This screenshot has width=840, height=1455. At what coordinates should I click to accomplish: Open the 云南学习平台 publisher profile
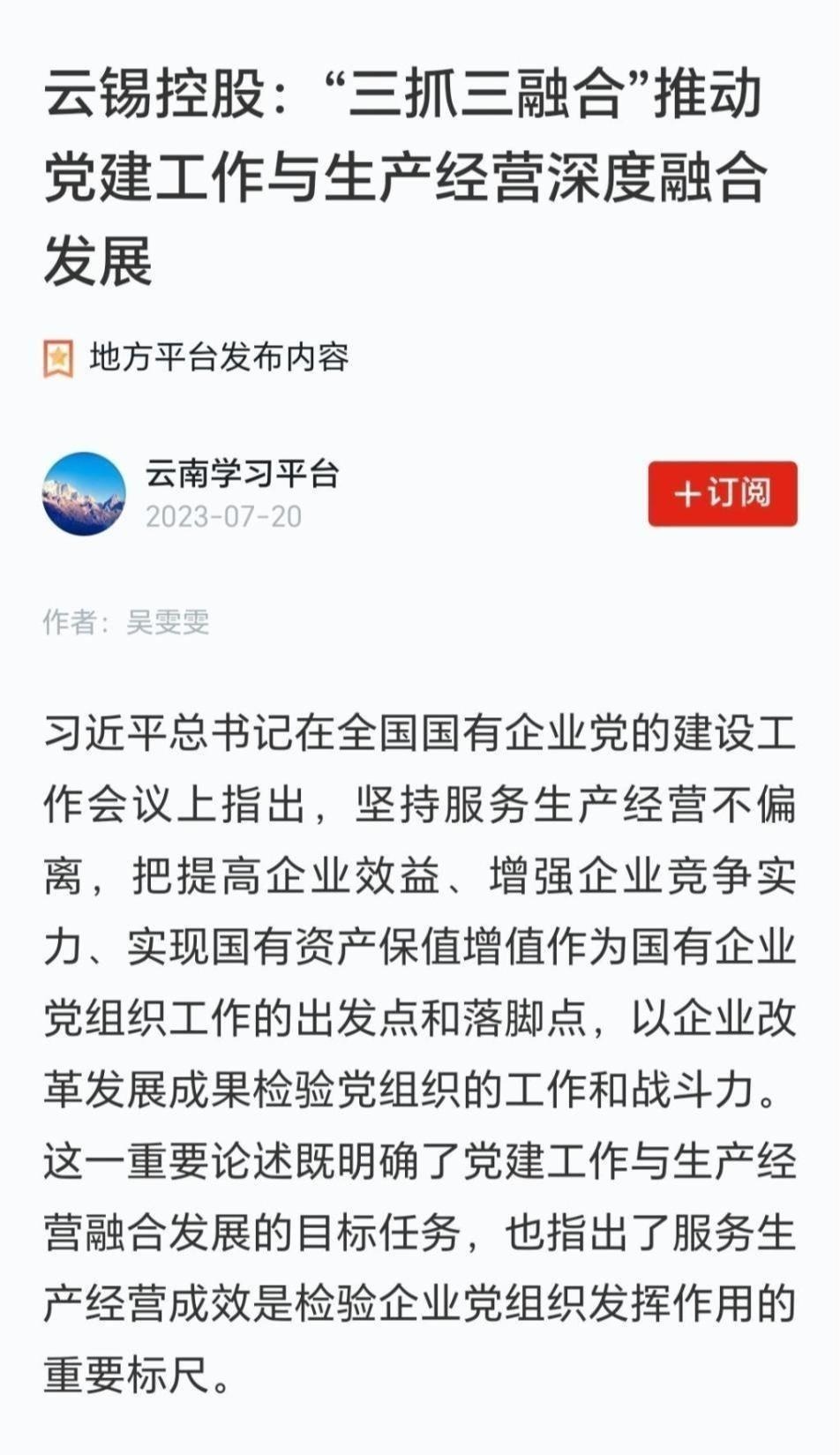[x=242, y=475]
